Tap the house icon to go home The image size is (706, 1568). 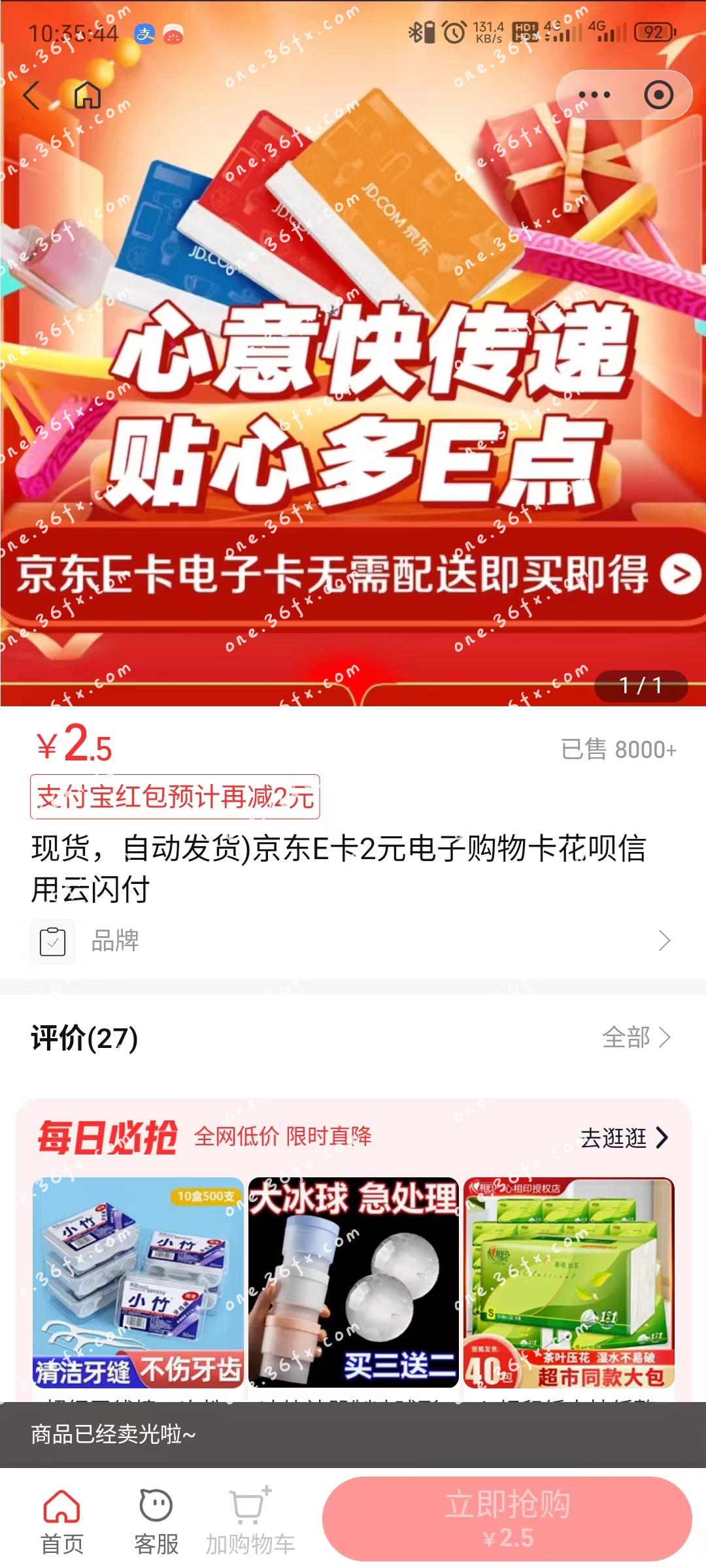coord(87,95)
